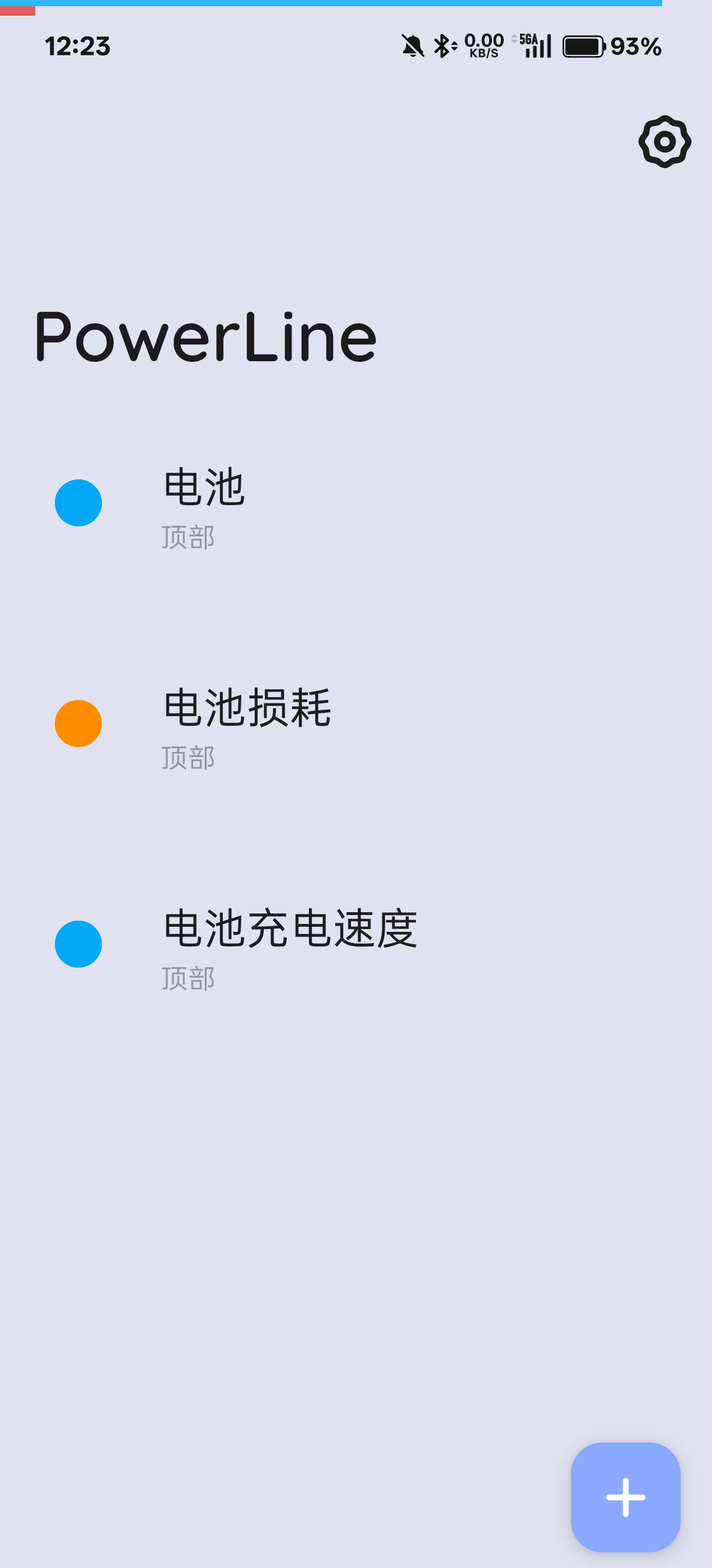
Task: Tap the clock showing 12:23
Action: pos(78,44)
